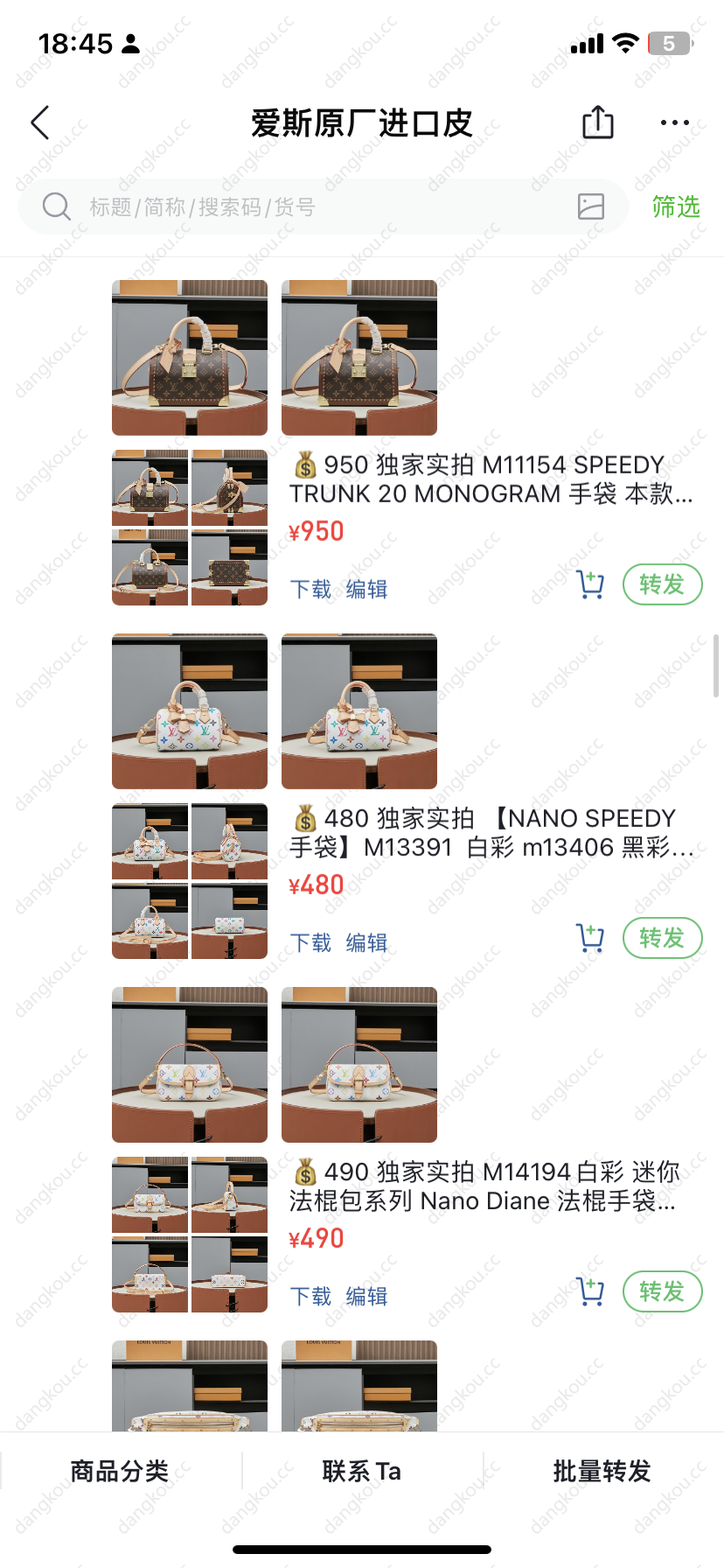Open image search icon in search bar
The width and height of the screenshot is (724, 1568).
(x=591, y=206)
